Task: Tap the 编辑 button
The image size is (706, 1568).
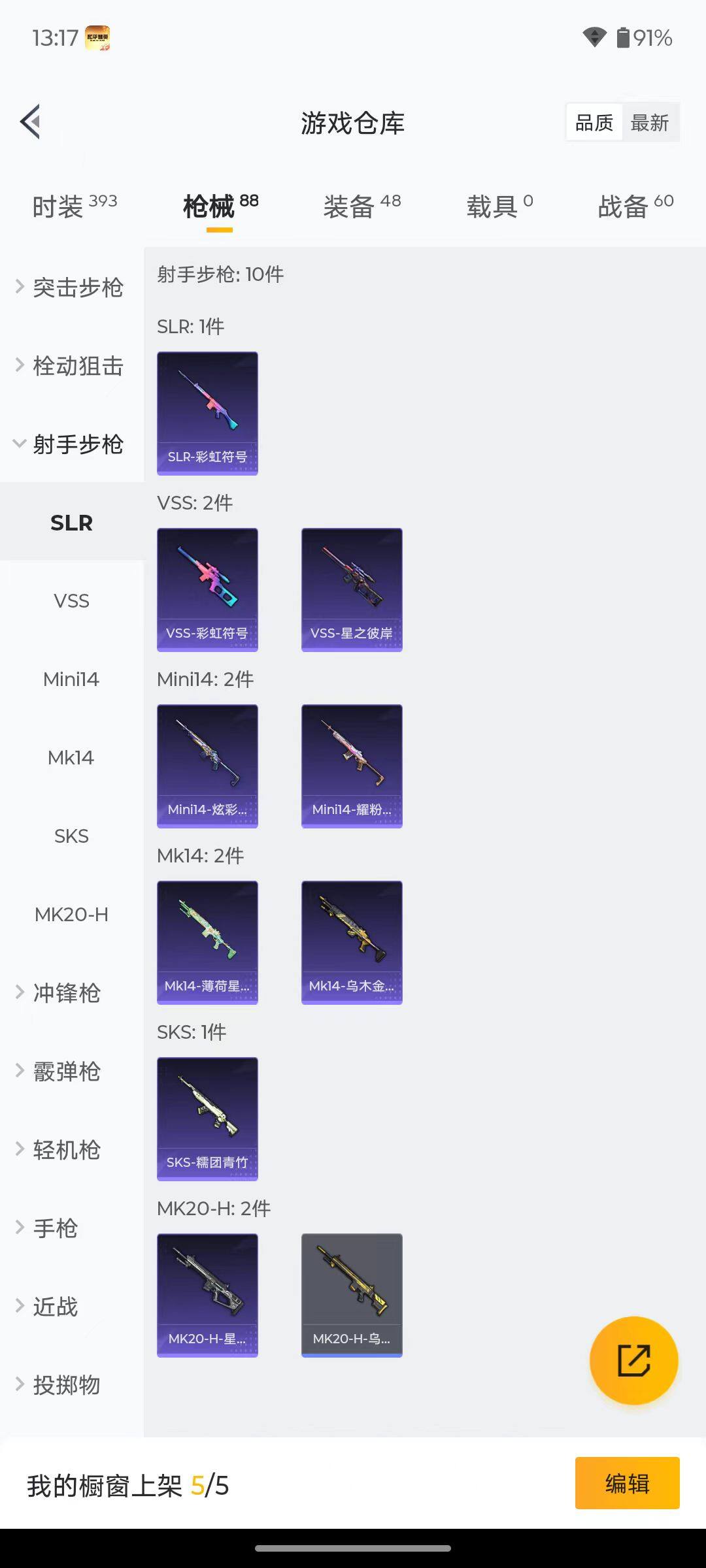Action: (x=627, y=1483)
